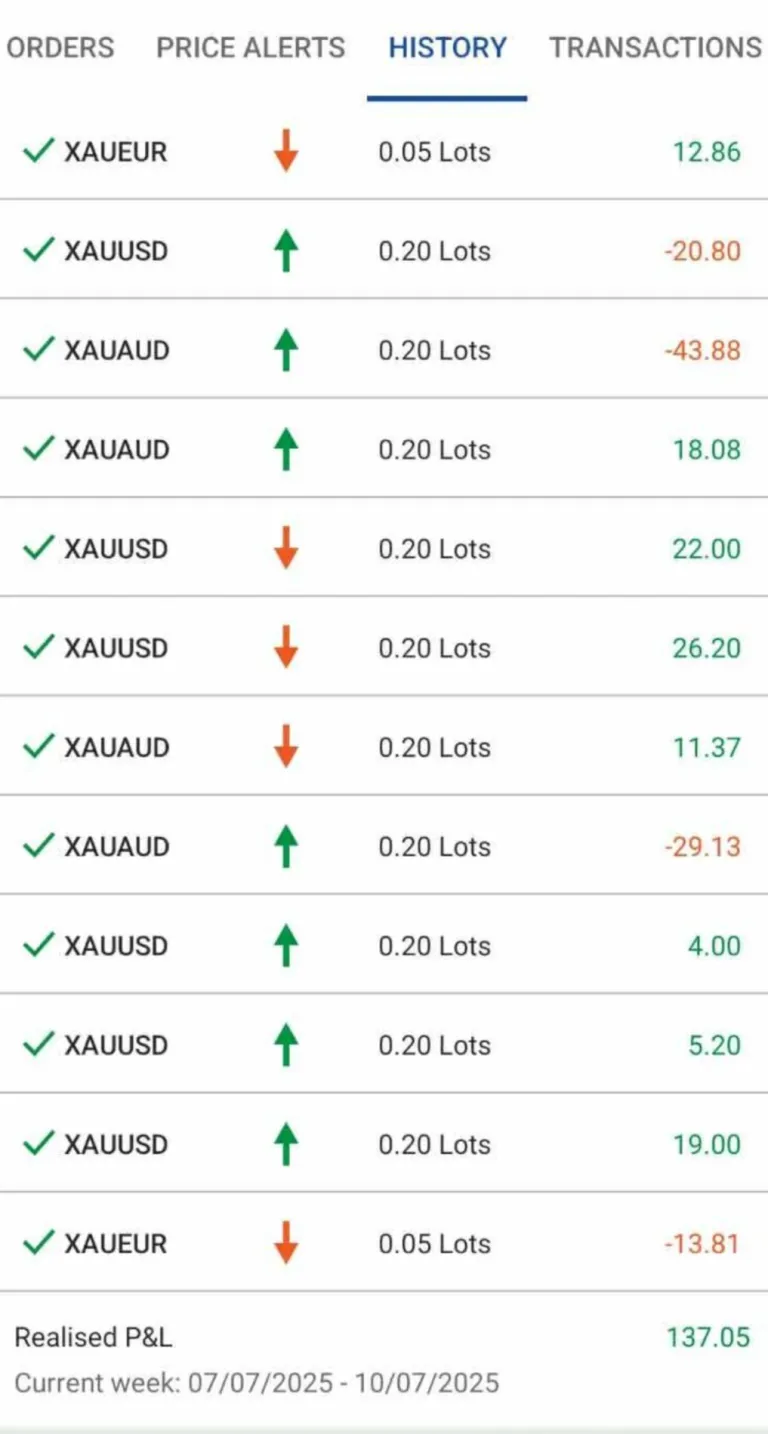View the XAUUSD trade showing -20.80
768x1434 pixels.
(x=384, y=250)
